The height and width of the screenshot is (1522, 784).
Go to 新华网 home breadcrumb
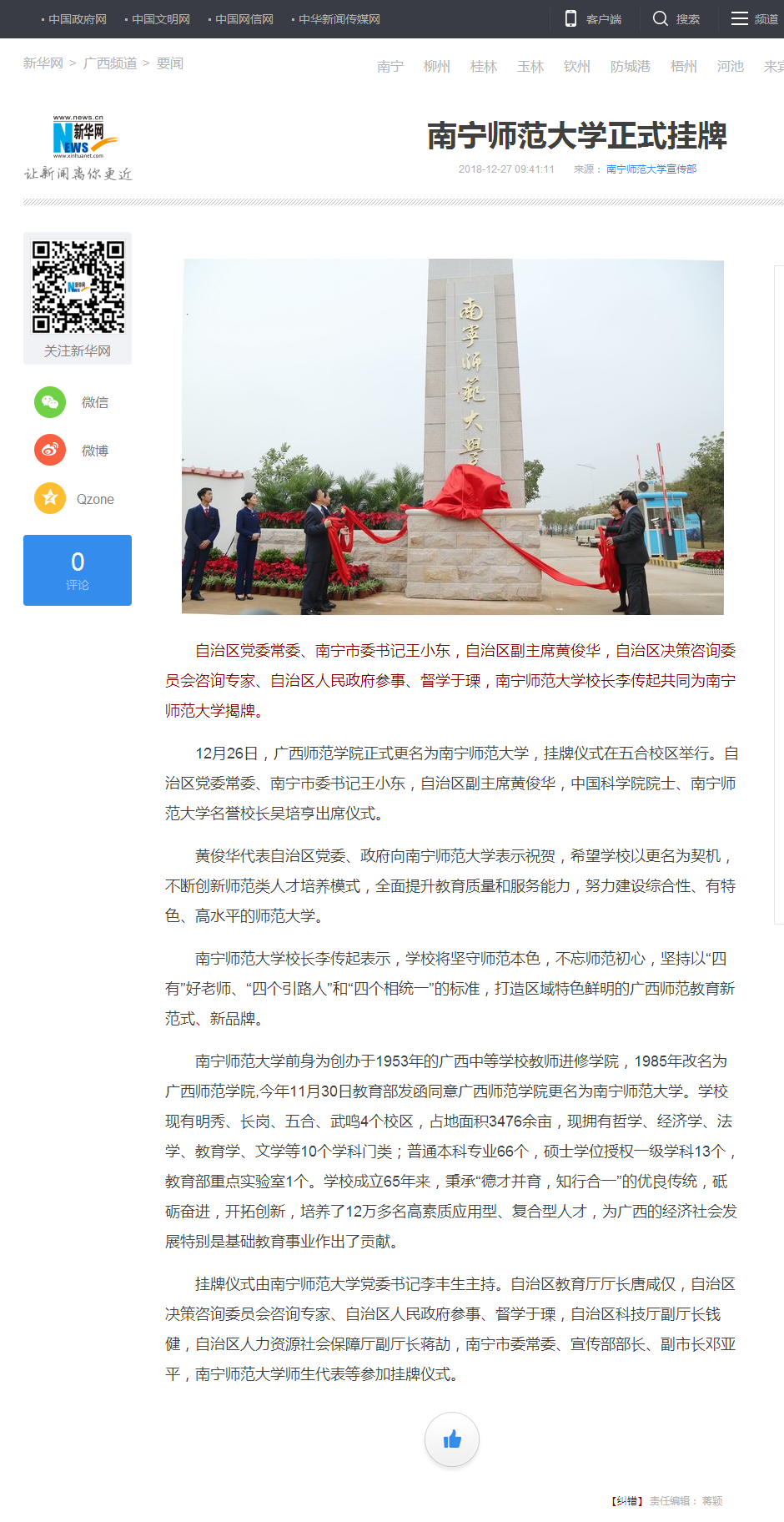click(43, 63)
